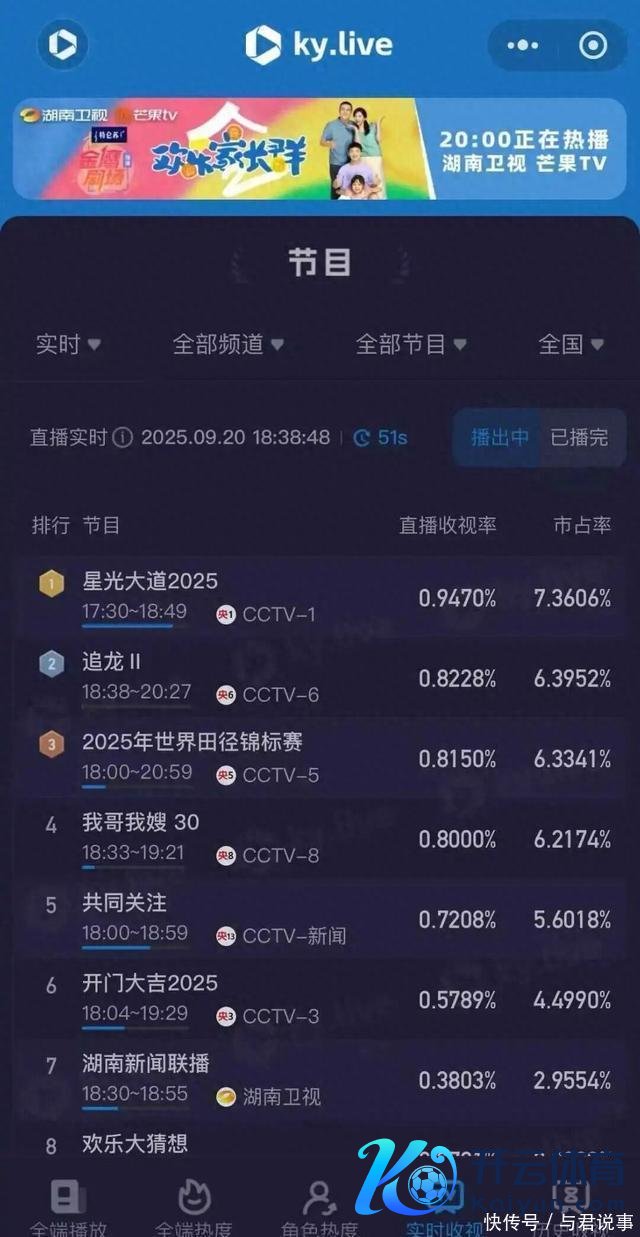Open the 2025年世界田径锦标赛 row
Screen dimensions: 640x1237
coord(320,758)
